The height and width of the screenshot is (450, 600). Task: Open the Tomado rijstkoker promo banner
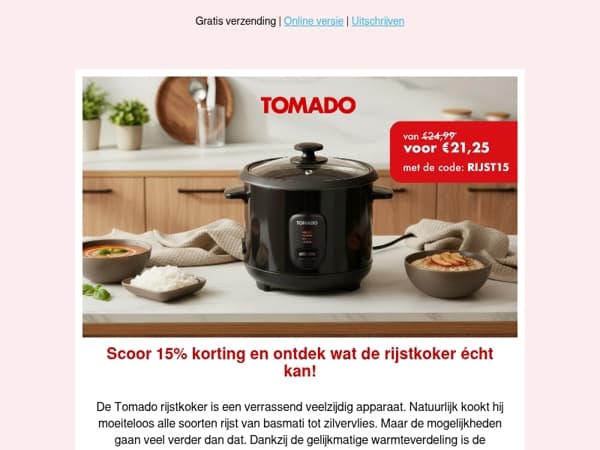click(x=300, y=207)
